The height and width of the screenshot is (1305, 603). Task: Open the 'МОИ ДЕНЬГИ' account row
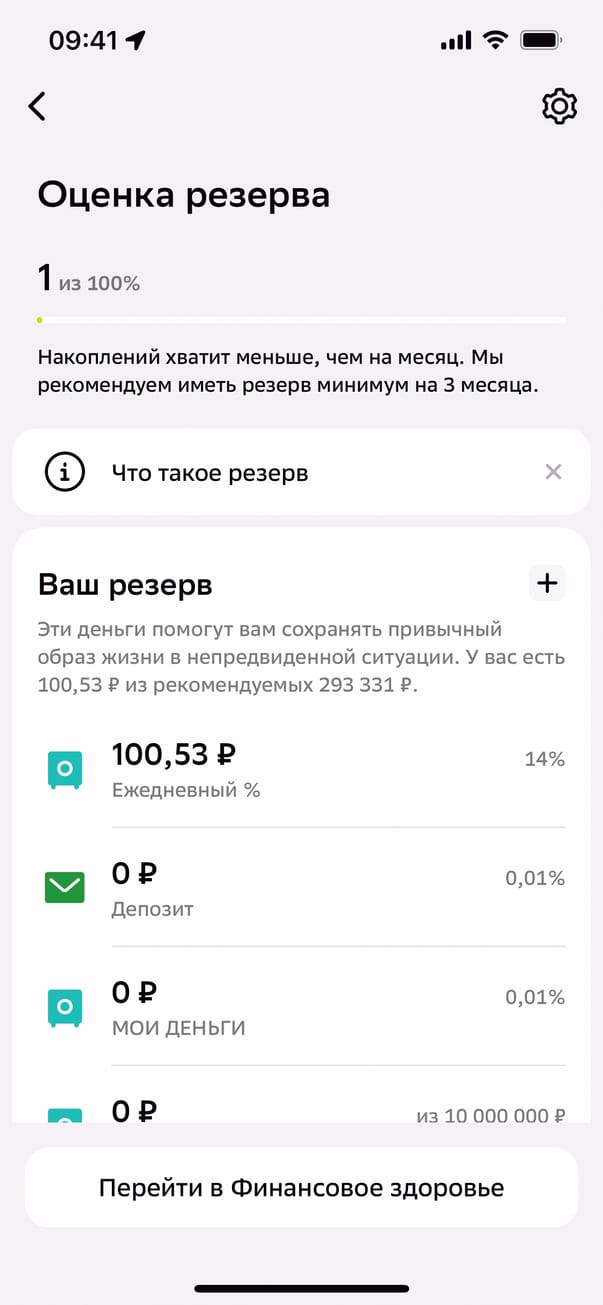[x=300, y=1007]
